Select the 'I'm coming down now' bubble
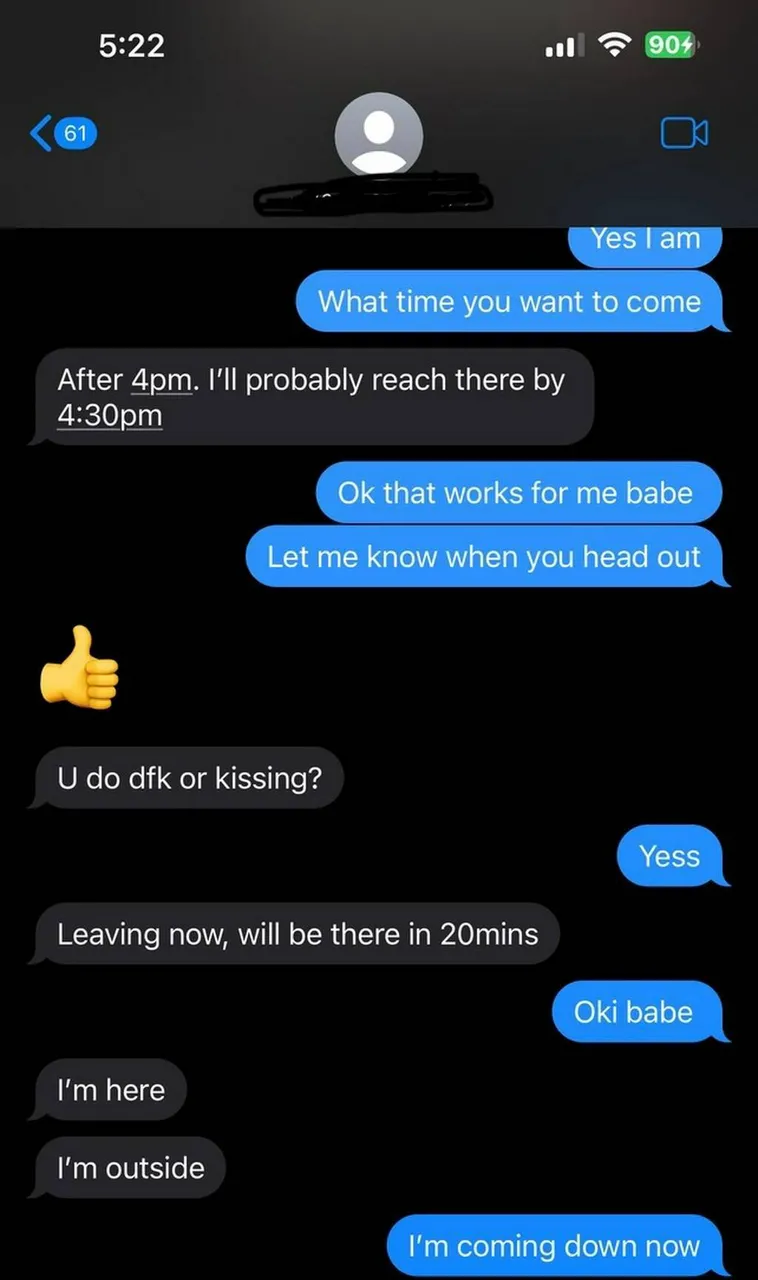758x1280 pixels. pos(553,1246)
